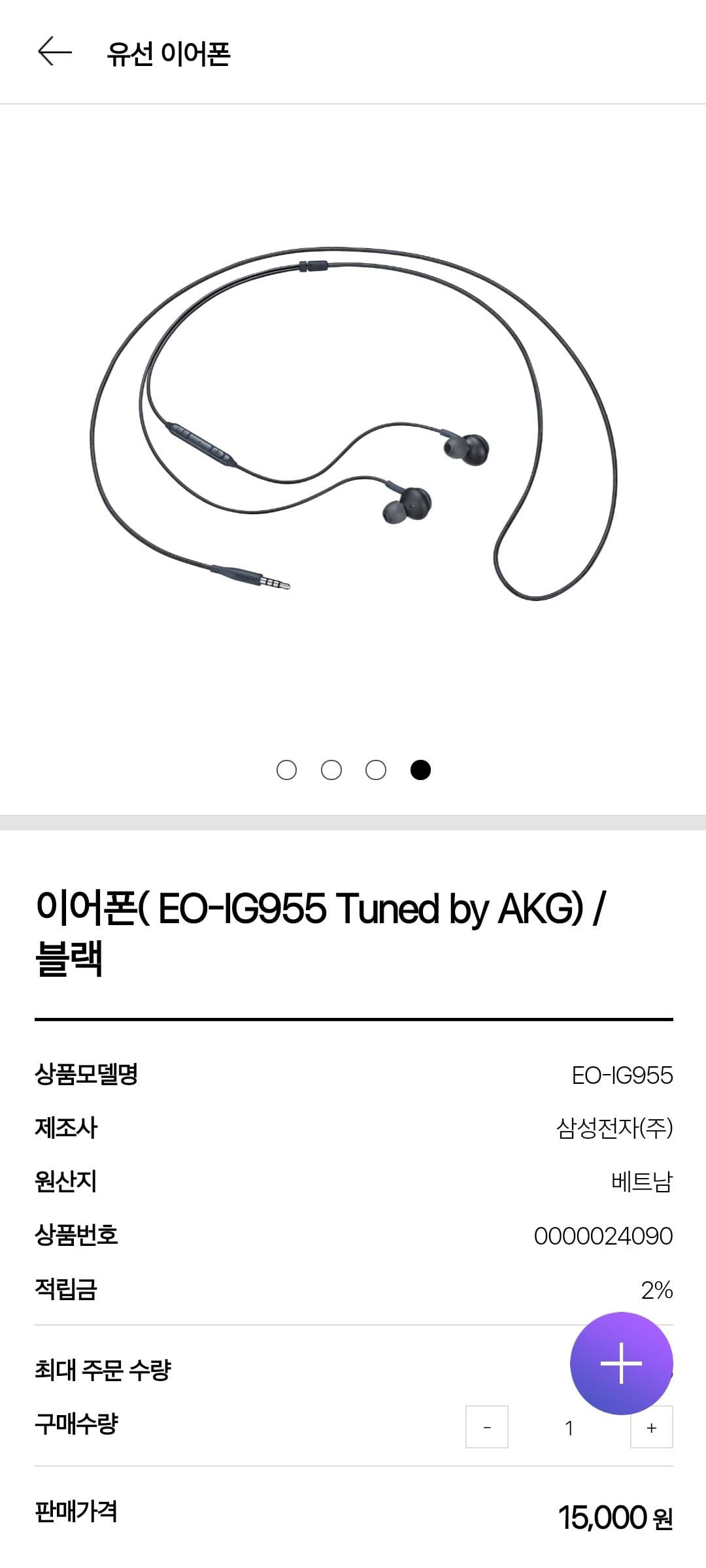Select the second image indicator dot
The width and height of the screenshot is (706, 1568).
point(331,770)
